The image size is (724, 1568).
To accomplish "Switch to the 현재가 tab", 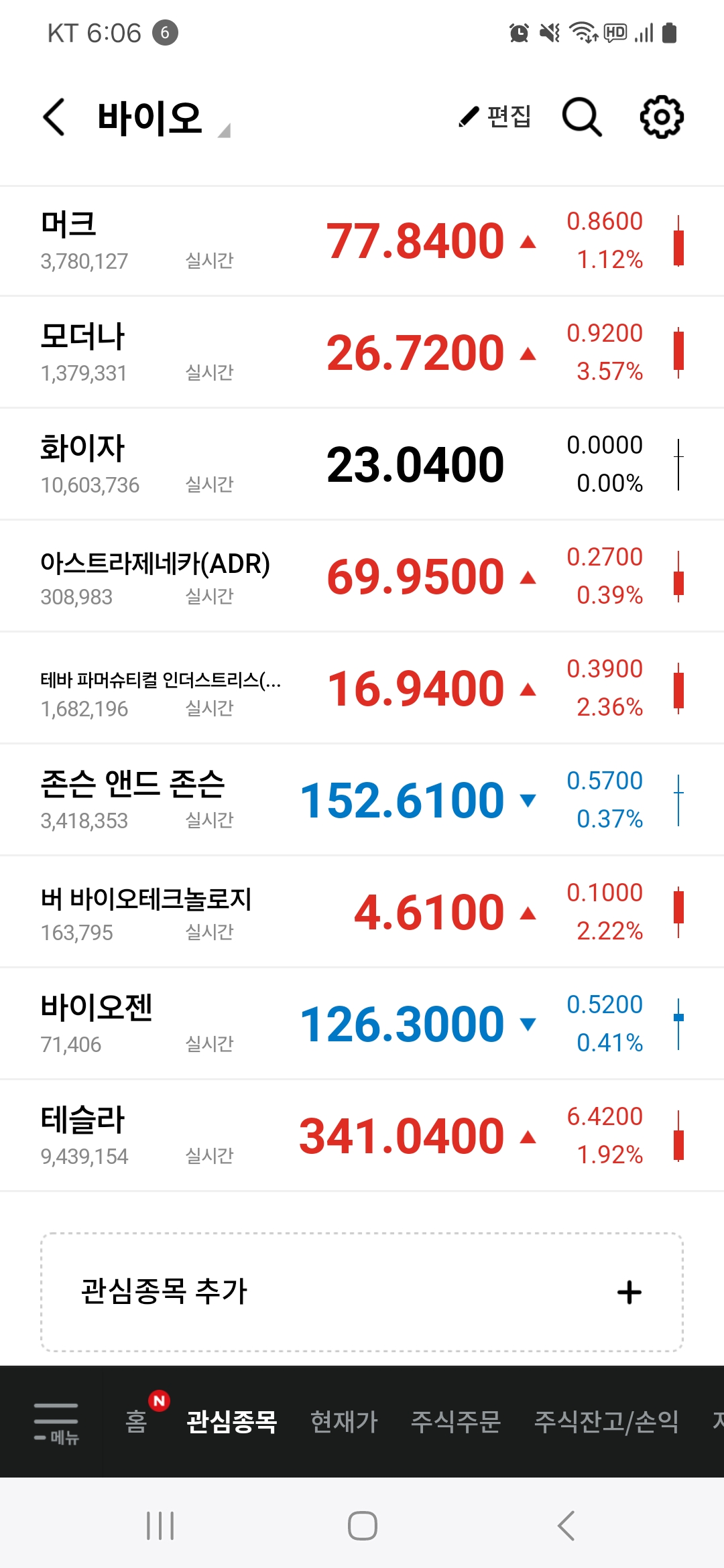I will point(344,1421).
